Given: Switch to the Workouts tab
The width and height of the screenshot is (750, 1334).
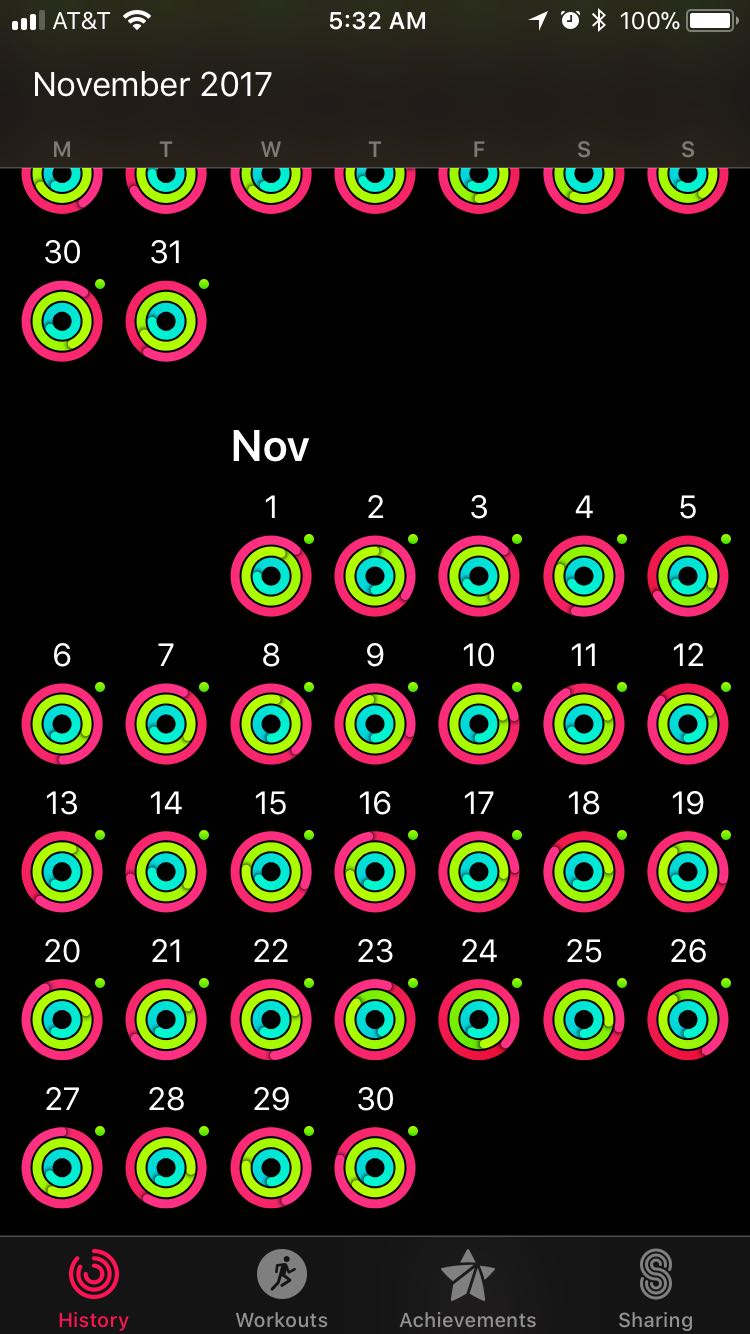Looking at the screenshot, I should 281,1288.
